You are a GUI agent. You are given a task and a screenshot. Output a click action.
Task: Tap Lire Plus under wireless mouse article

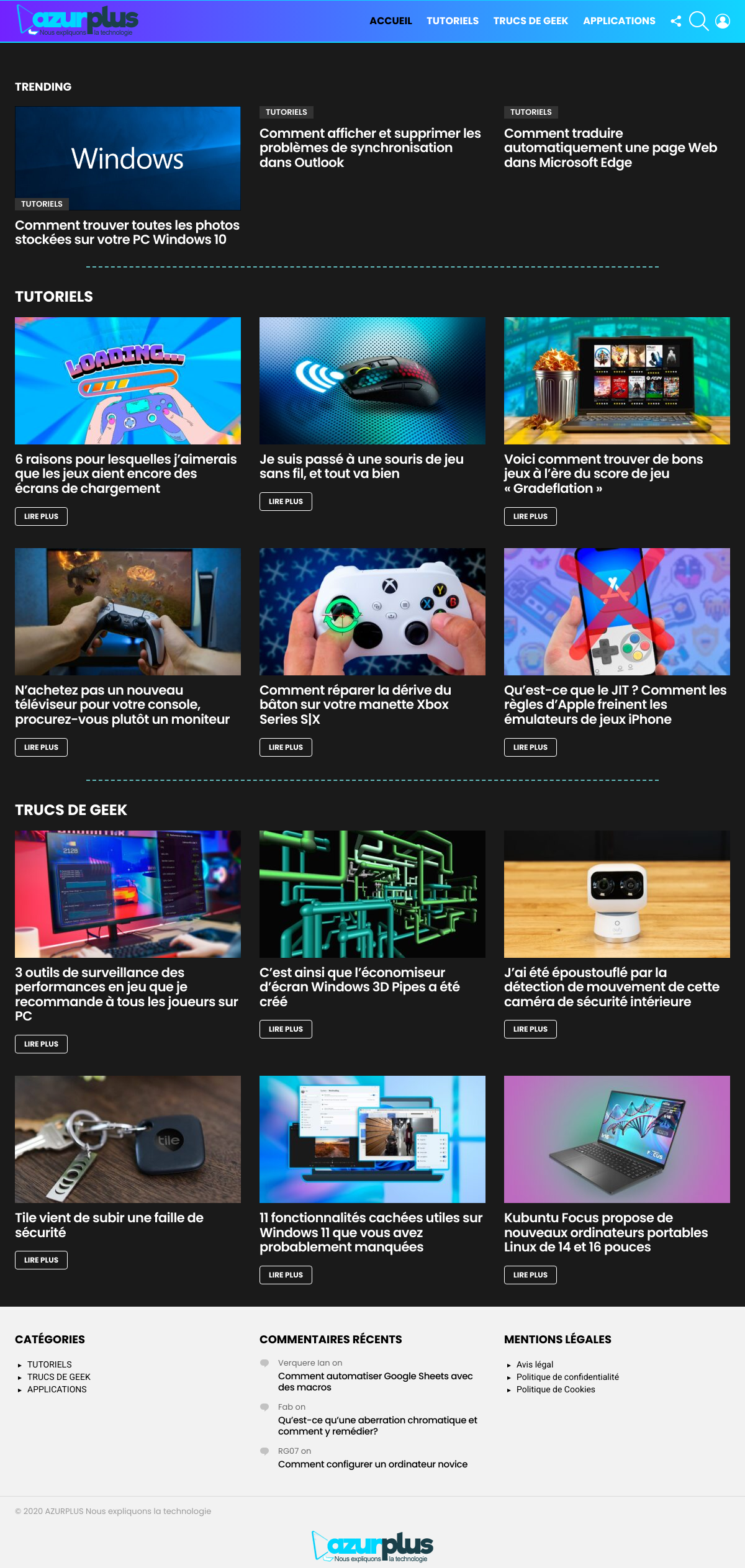(x=286, y=502)
